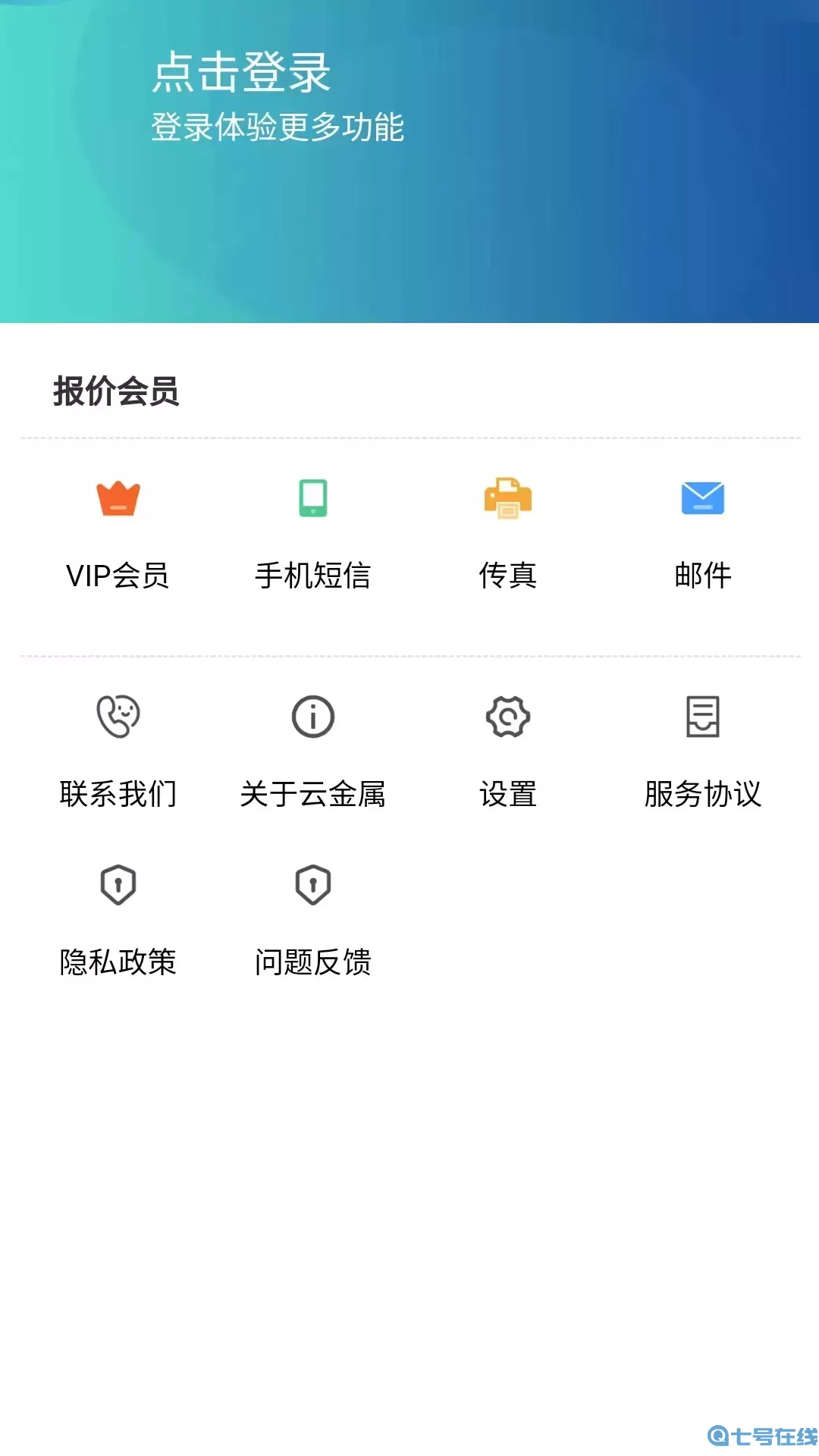Screen dimensions: 819x1456
Task: Click the 传真 text label
Action: tap(509, 575)
